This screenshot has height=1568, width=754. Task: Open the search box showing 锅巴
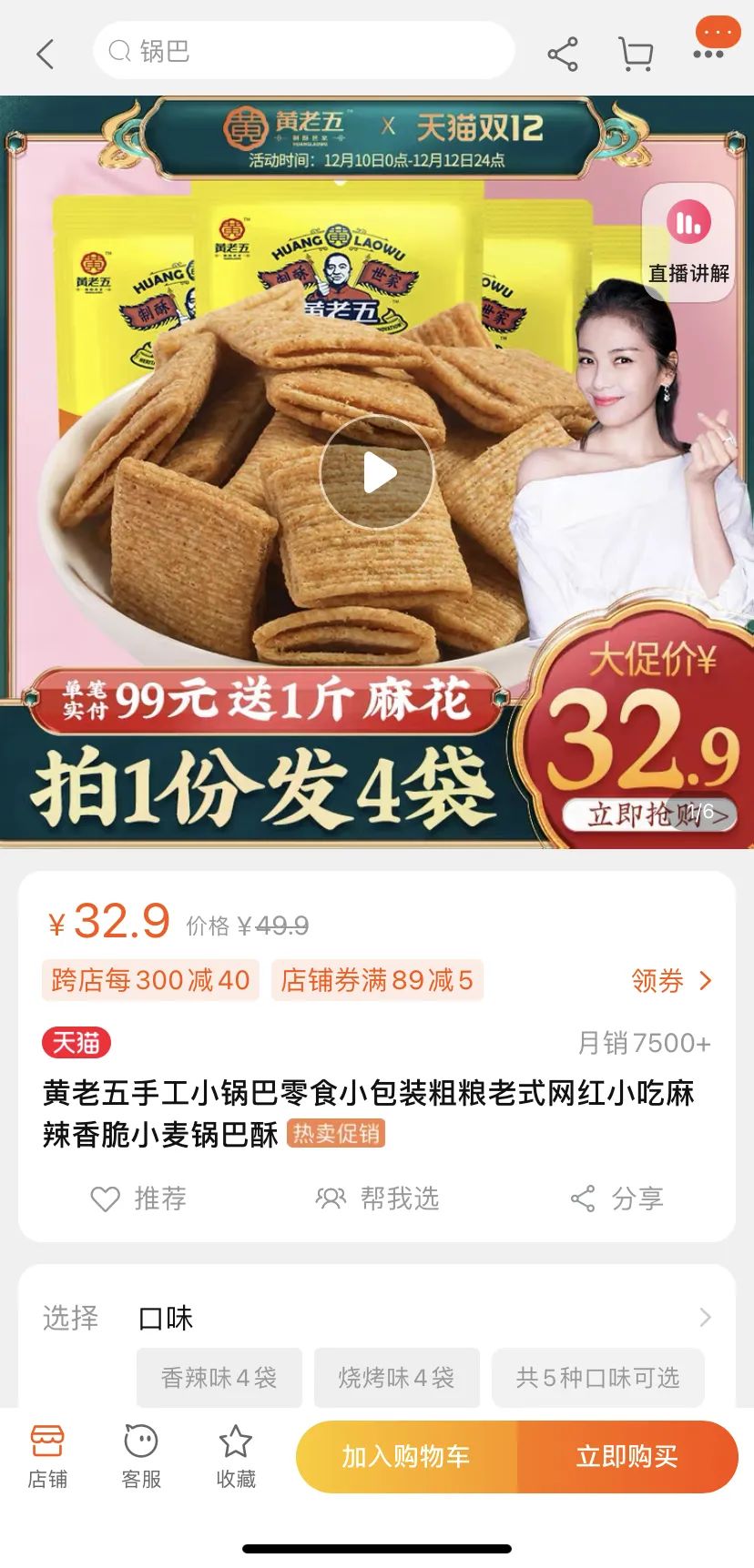click(303, 51)
